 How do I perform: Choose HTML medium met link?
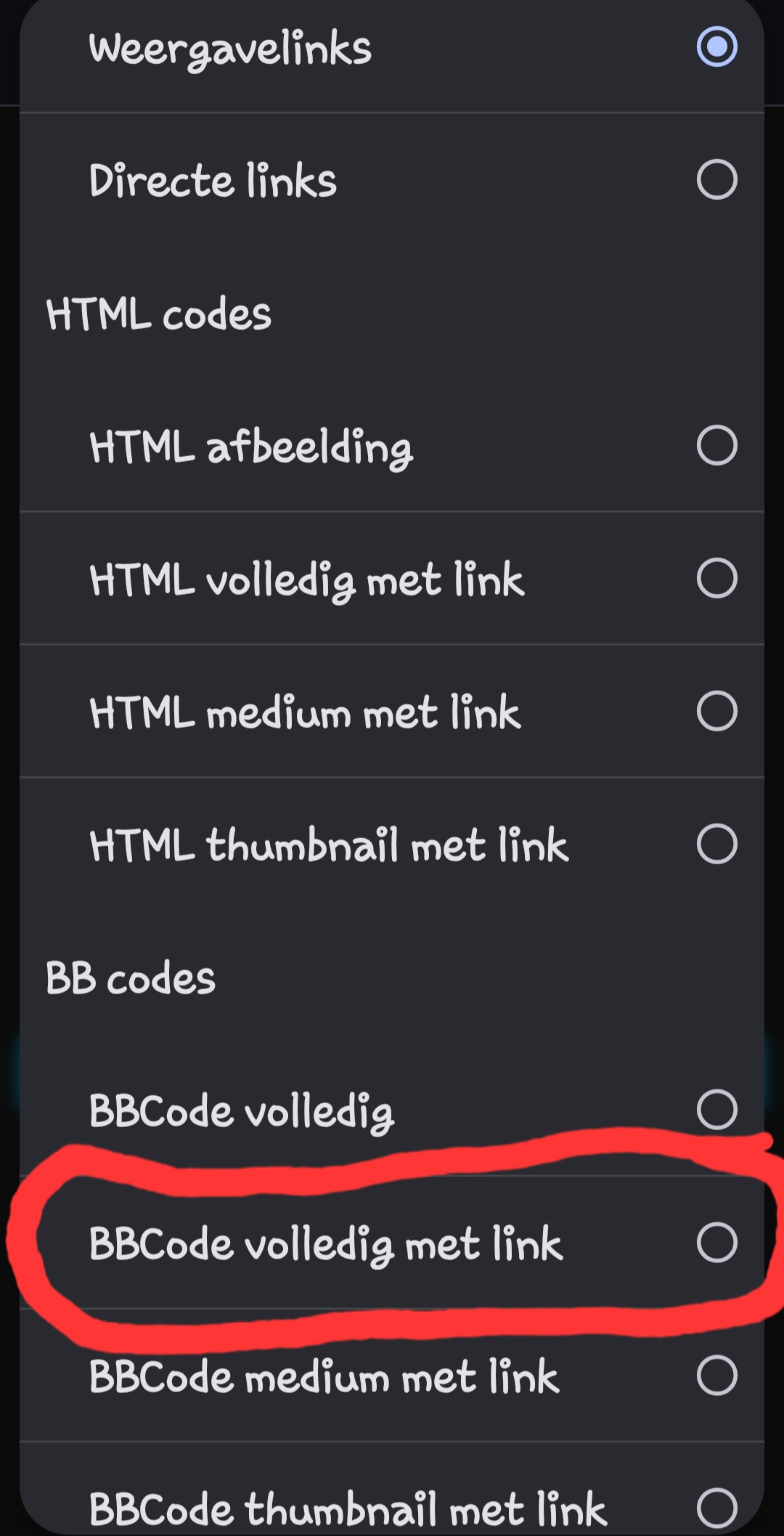[392, 712]
